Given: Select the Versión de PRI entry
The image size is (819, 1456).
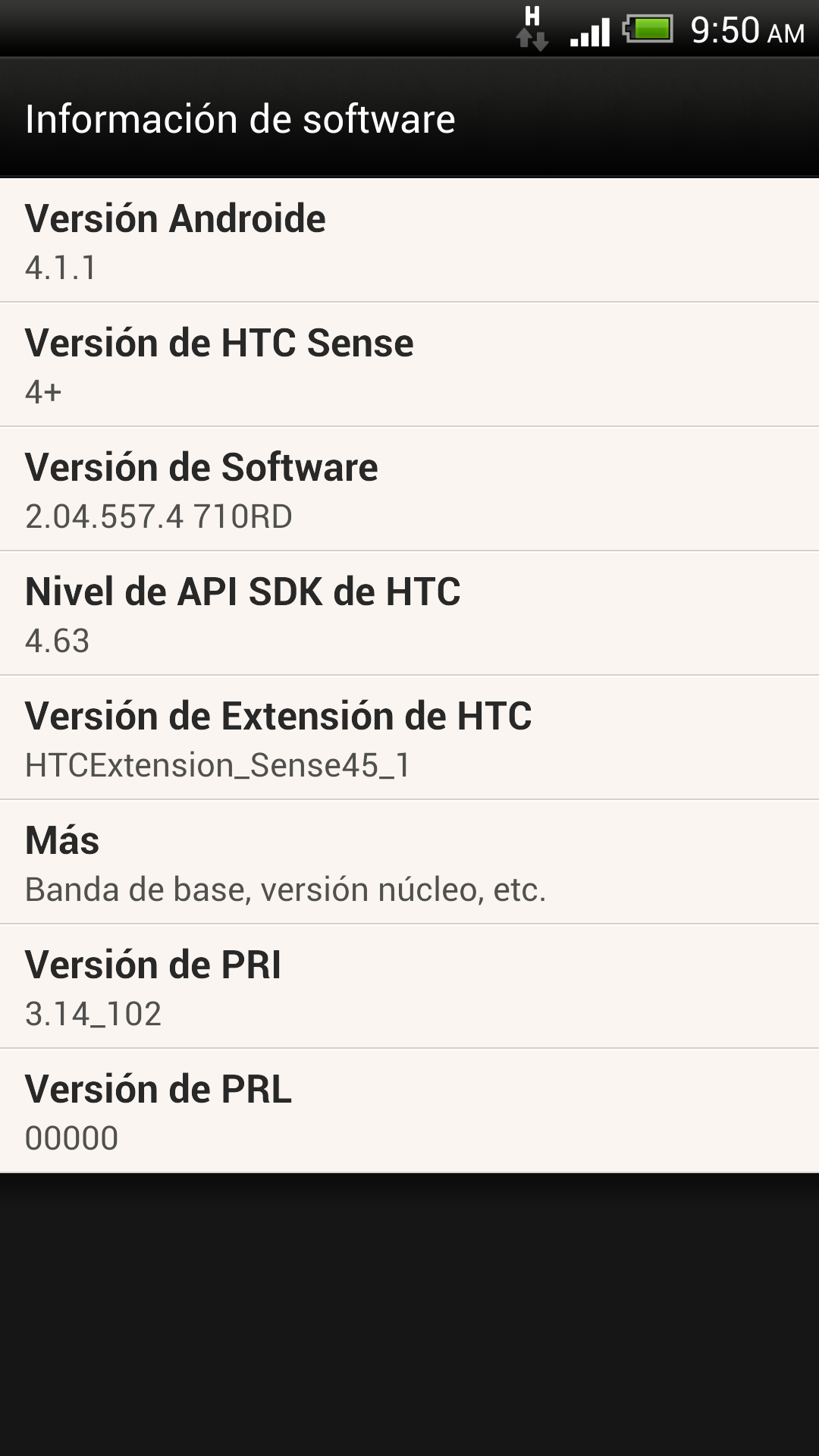Looking at the screenshot, I should coord(409,987).
